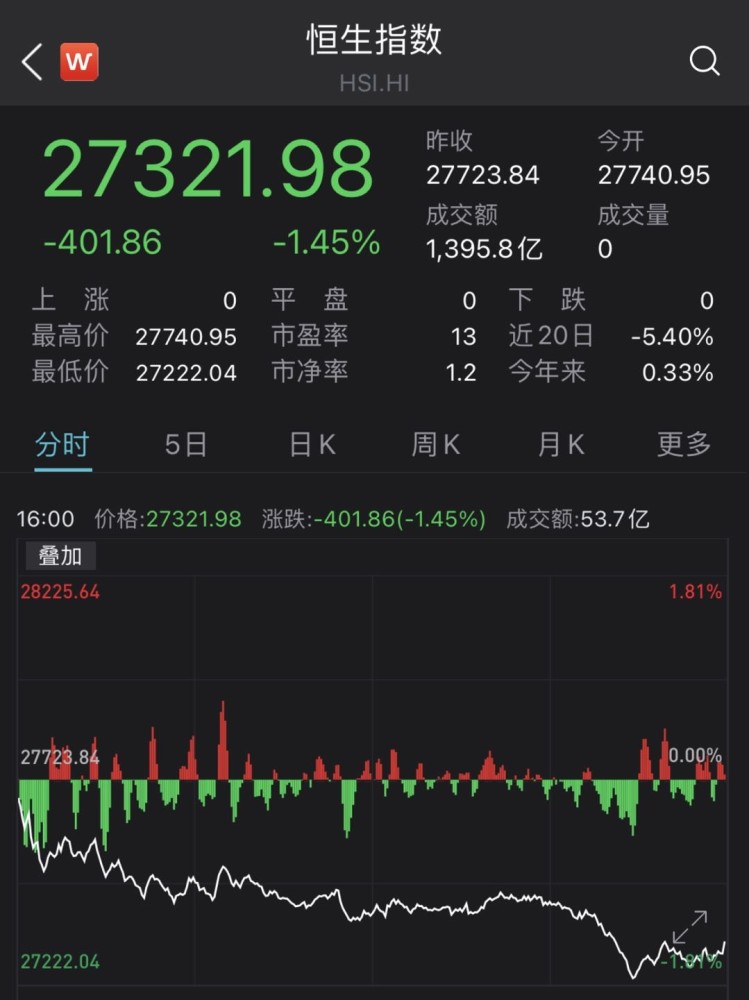The height and width of the screenshot is (1000, 749).
Task: Open the search magnifier icon
Action: click(x=704, y=62)
